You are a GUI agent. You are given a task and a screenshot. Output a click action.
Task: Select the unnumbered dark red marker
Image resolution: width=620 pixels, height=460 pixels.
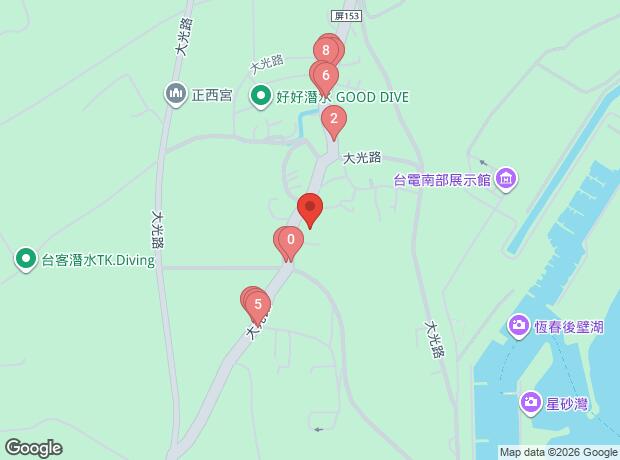point(310,209)
